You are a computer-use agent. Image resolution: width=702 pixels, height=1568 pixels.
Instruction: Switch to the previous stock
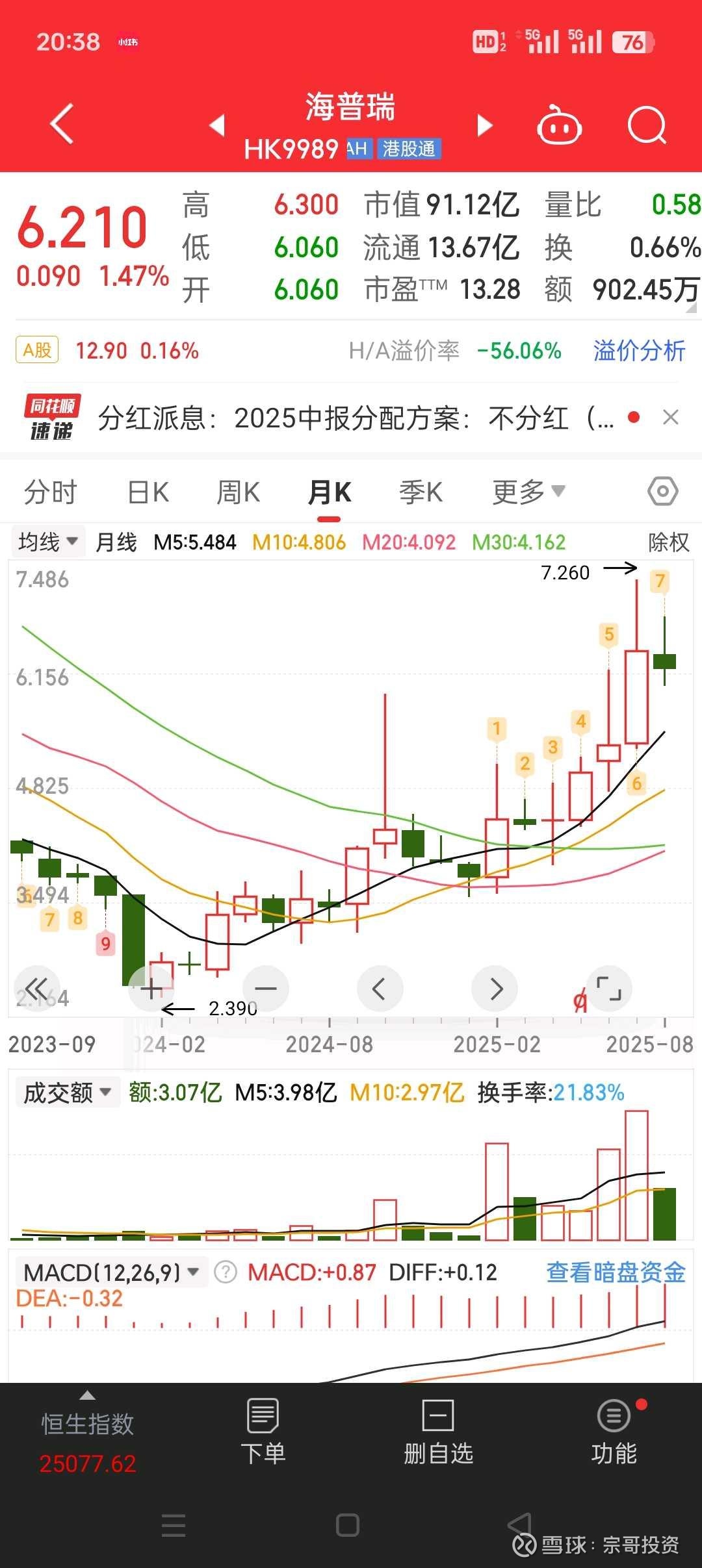click(218, 125)
